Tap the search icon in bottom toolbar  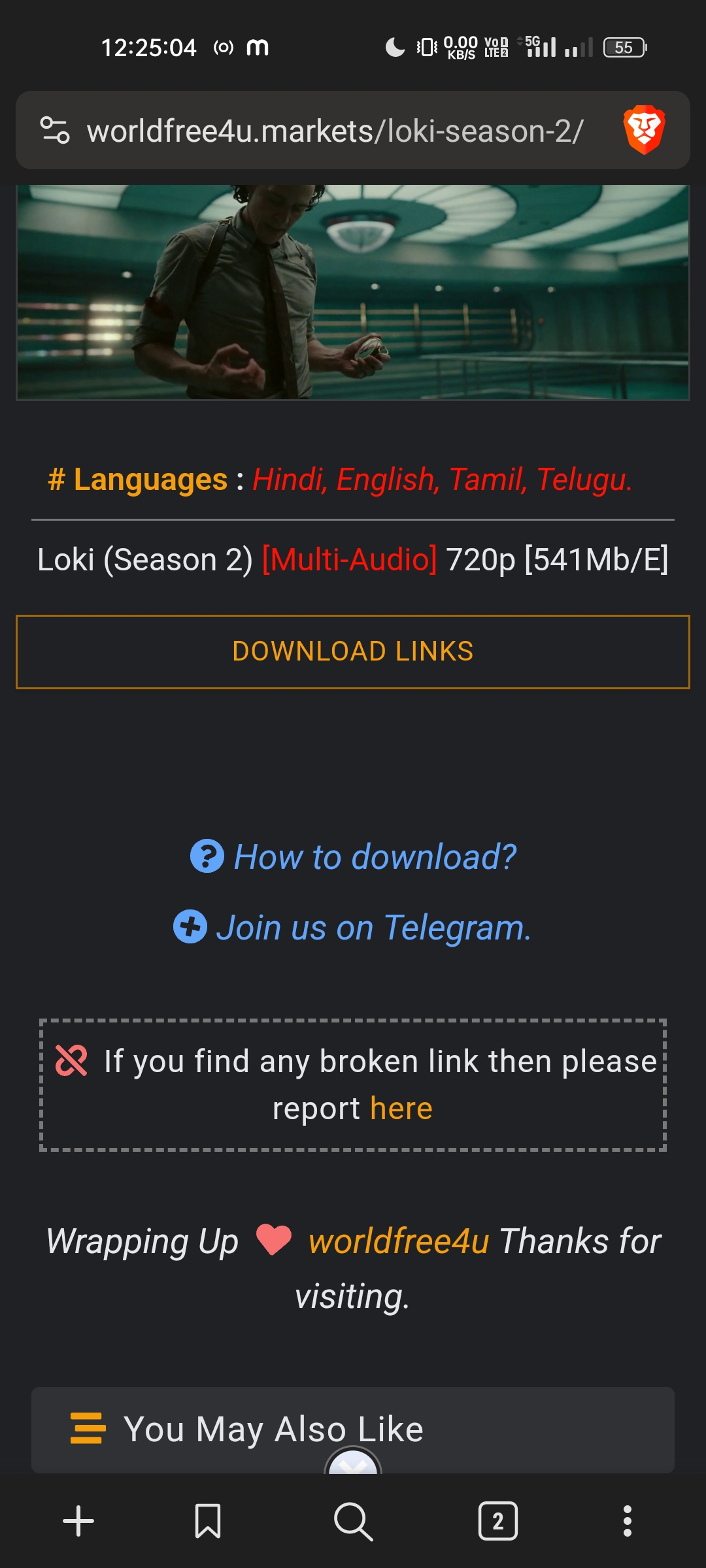pyautogui.click(x=353, y=1522)
